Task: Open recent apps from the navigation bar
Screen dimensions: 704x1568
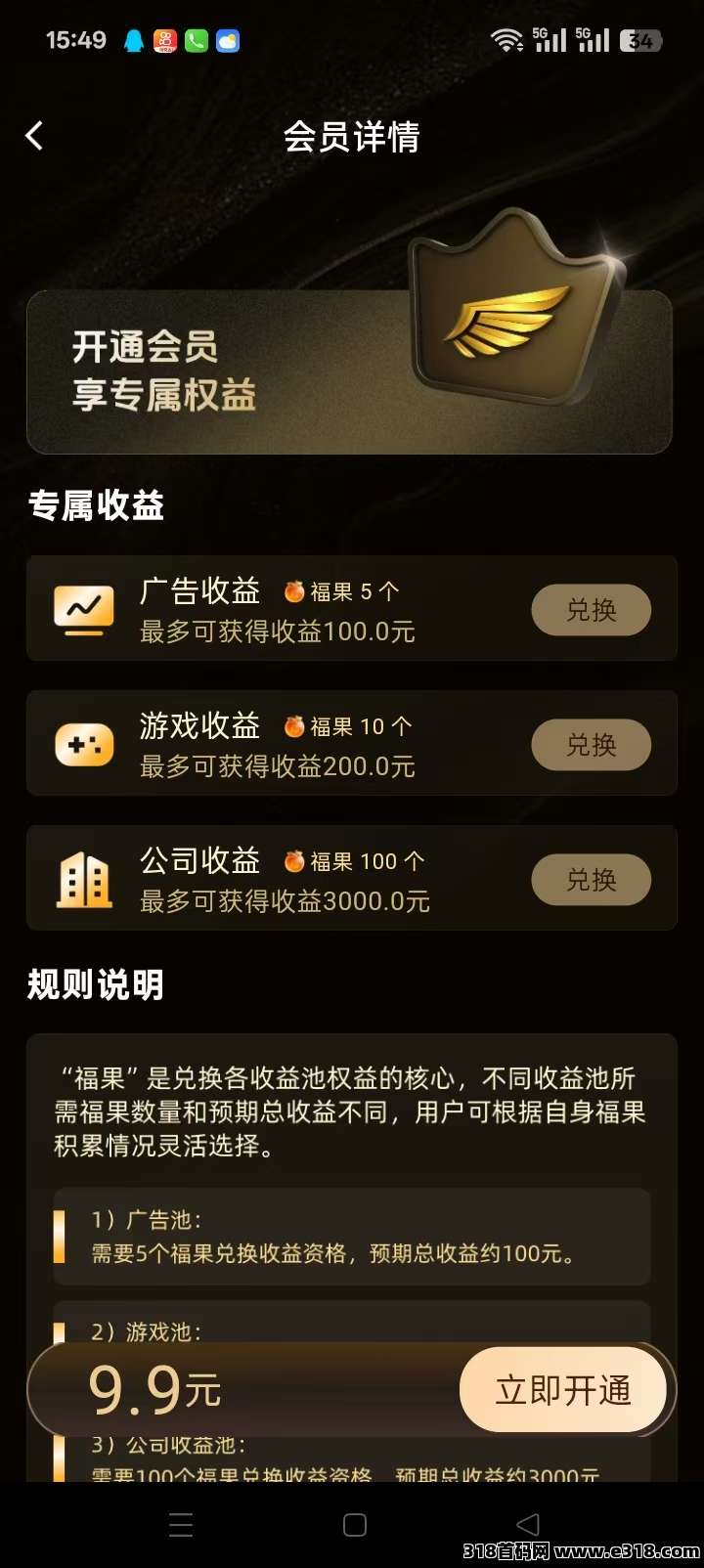Action: pyautogui.click(x=181, y=1524)
